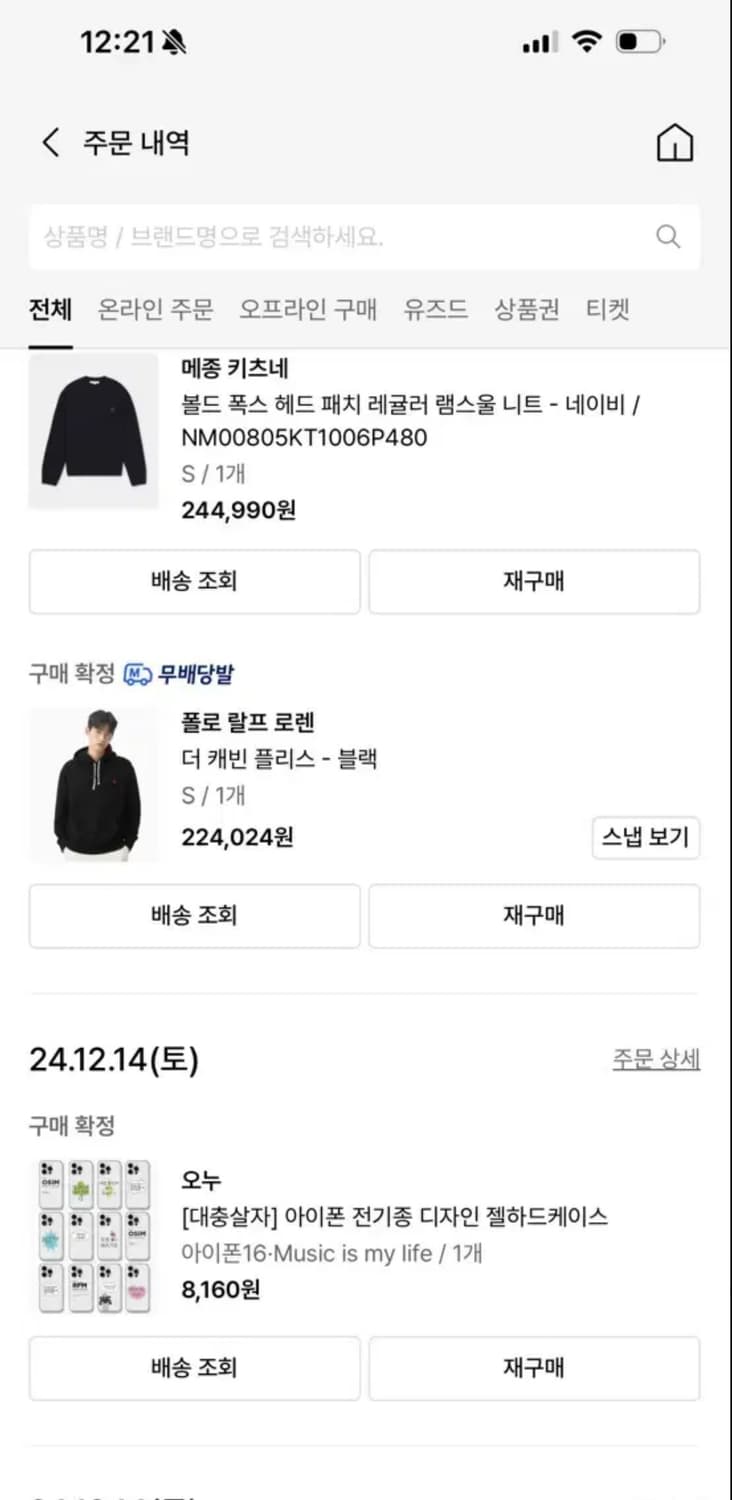This screenshot has width=732, height=1500.
Task: Tap the back arrow to leave order history
Action: point(50,142)
